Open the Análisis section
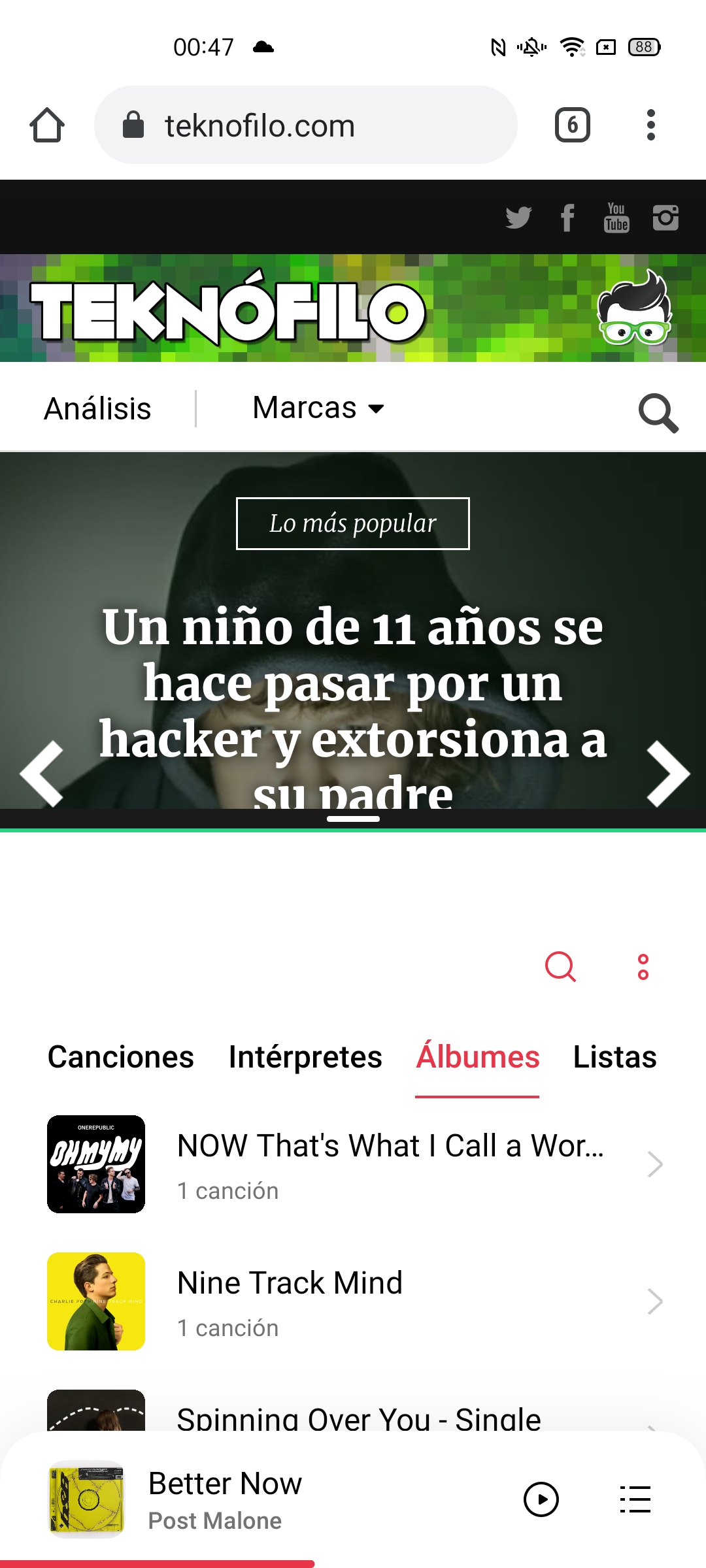Screen dimensions: 706x1568 (x=97, y=409)
